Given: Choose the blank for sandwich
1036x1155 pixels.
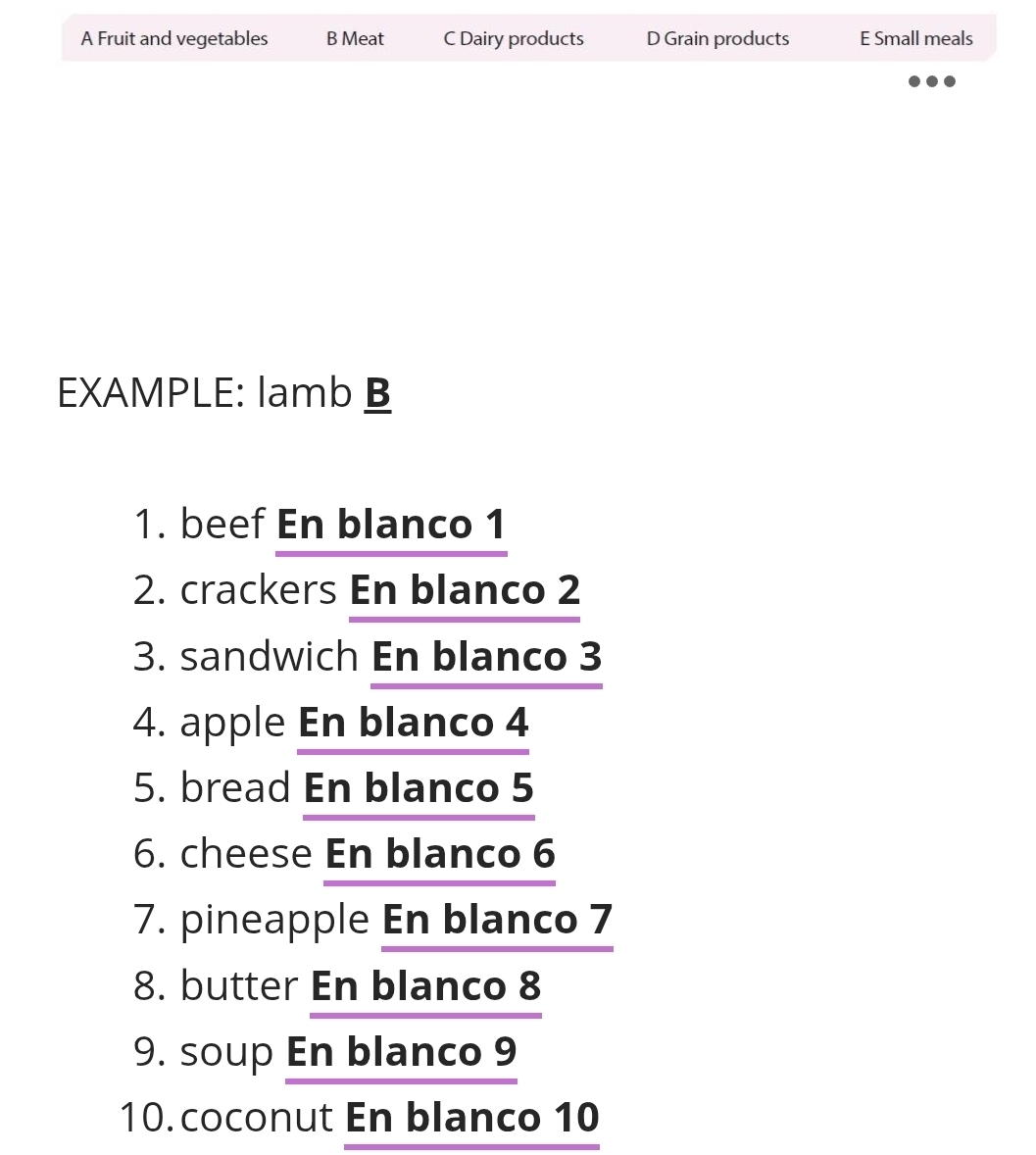Looking at the screenshot, I should coord(486,657).
